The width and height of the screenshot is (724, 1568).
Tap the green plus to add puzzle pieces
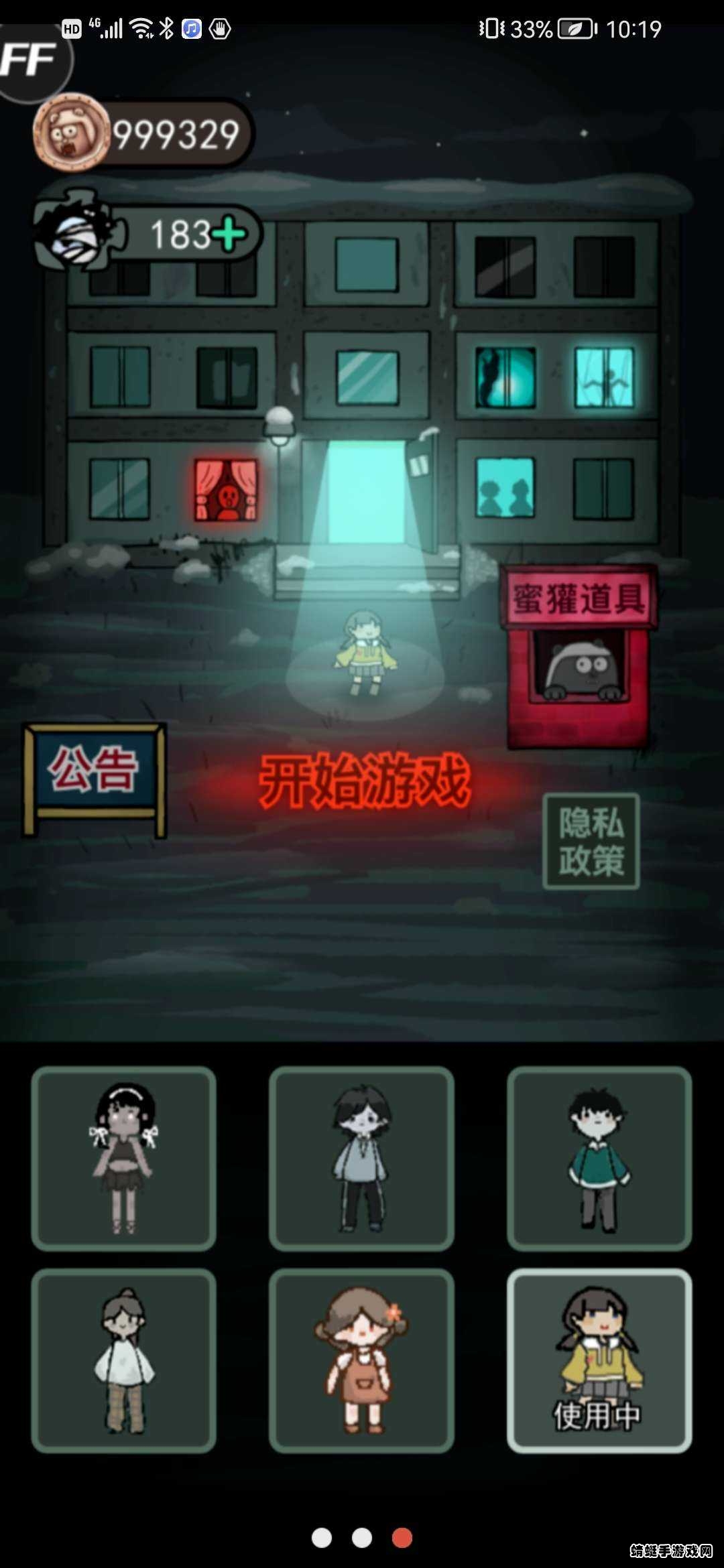click(x=229, y=235)
